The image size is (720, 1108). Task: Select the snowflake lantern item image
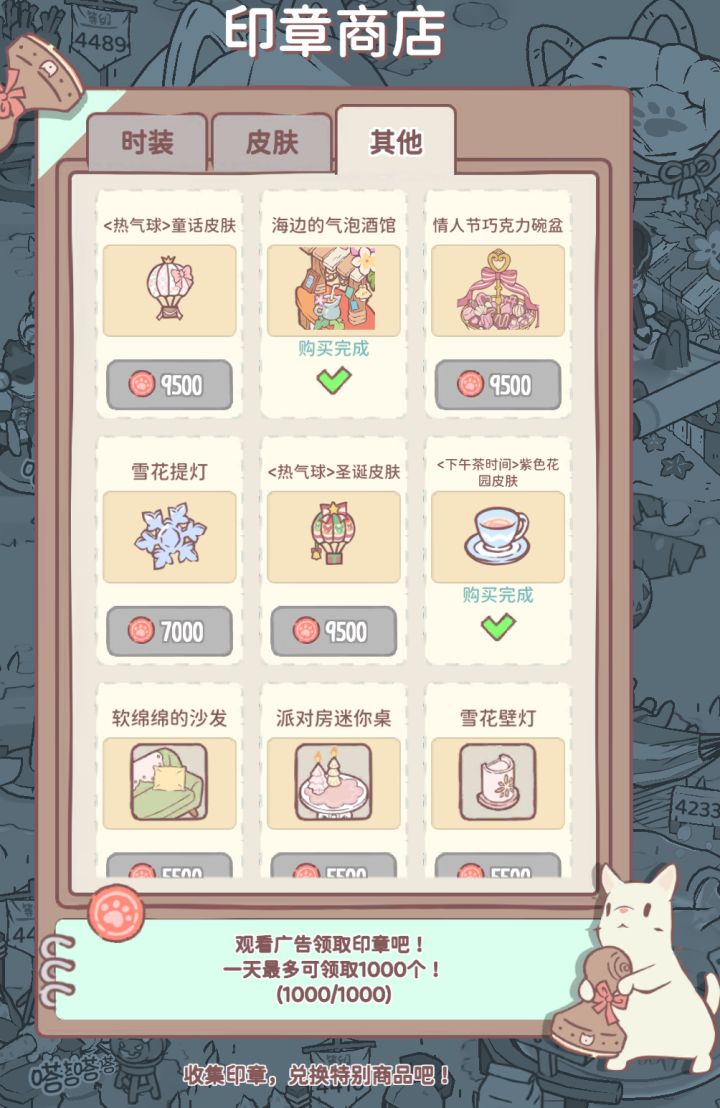[x=168, y=538]
